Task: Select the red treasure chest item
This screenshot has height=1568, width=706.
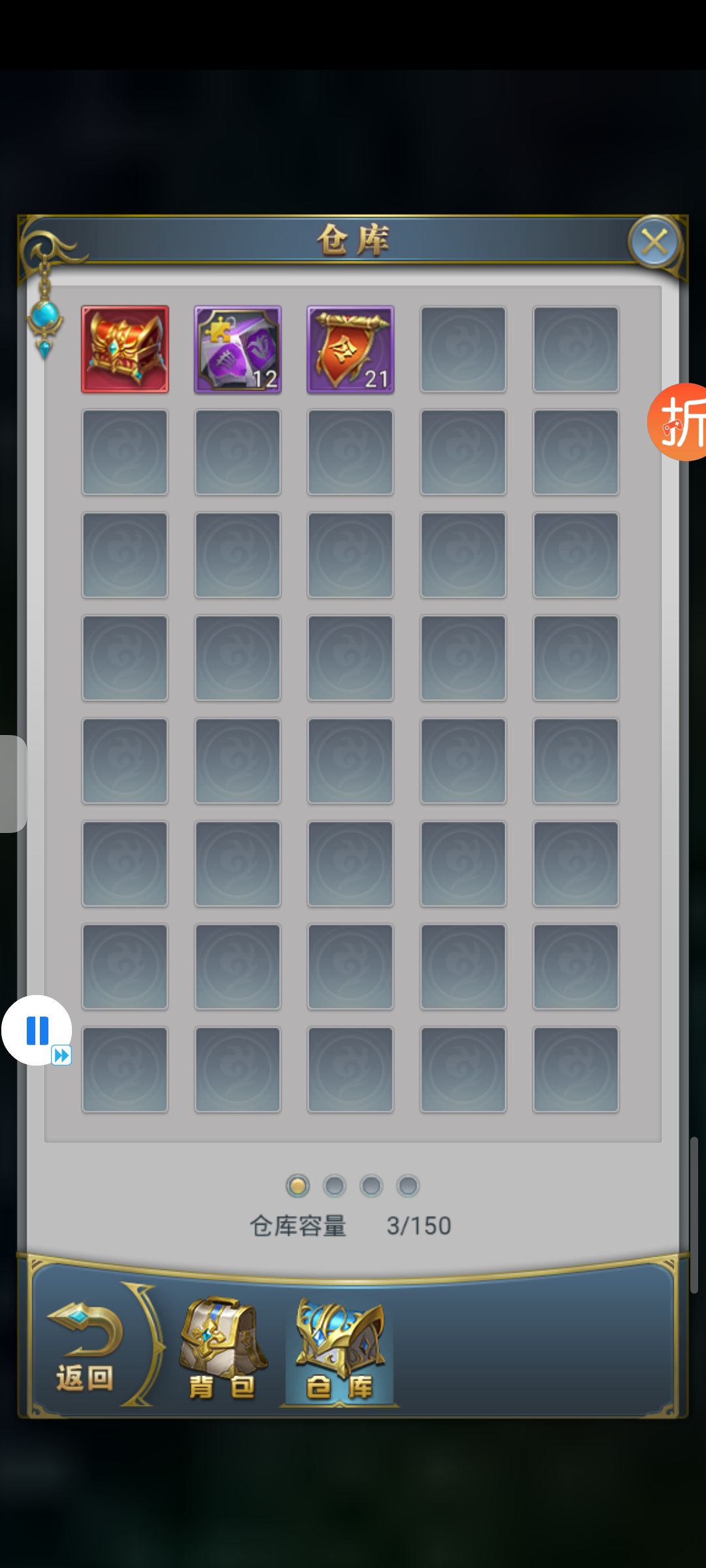Action: pos(125,350)
